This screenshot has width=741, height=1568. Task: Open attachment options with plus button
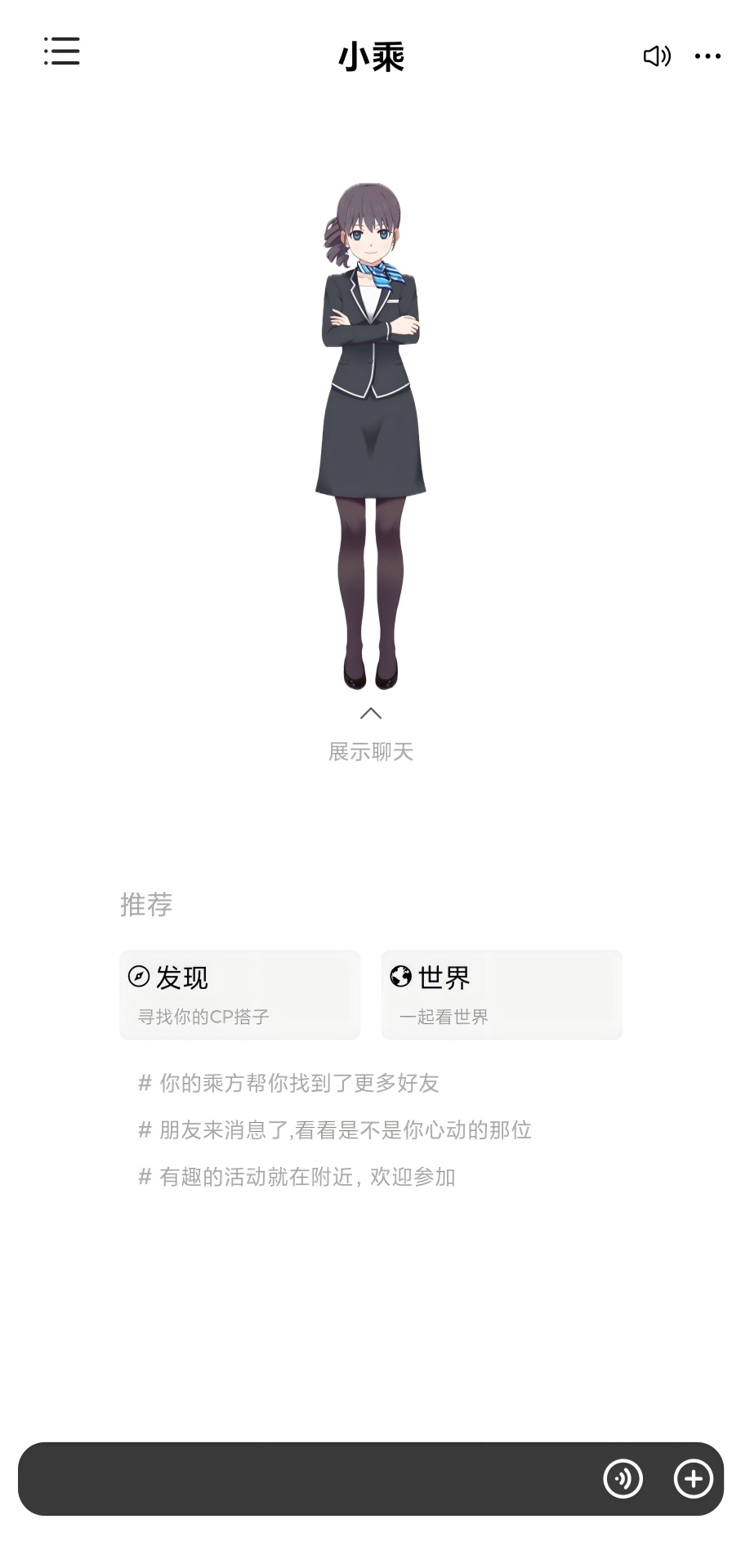pos(693,1478)
